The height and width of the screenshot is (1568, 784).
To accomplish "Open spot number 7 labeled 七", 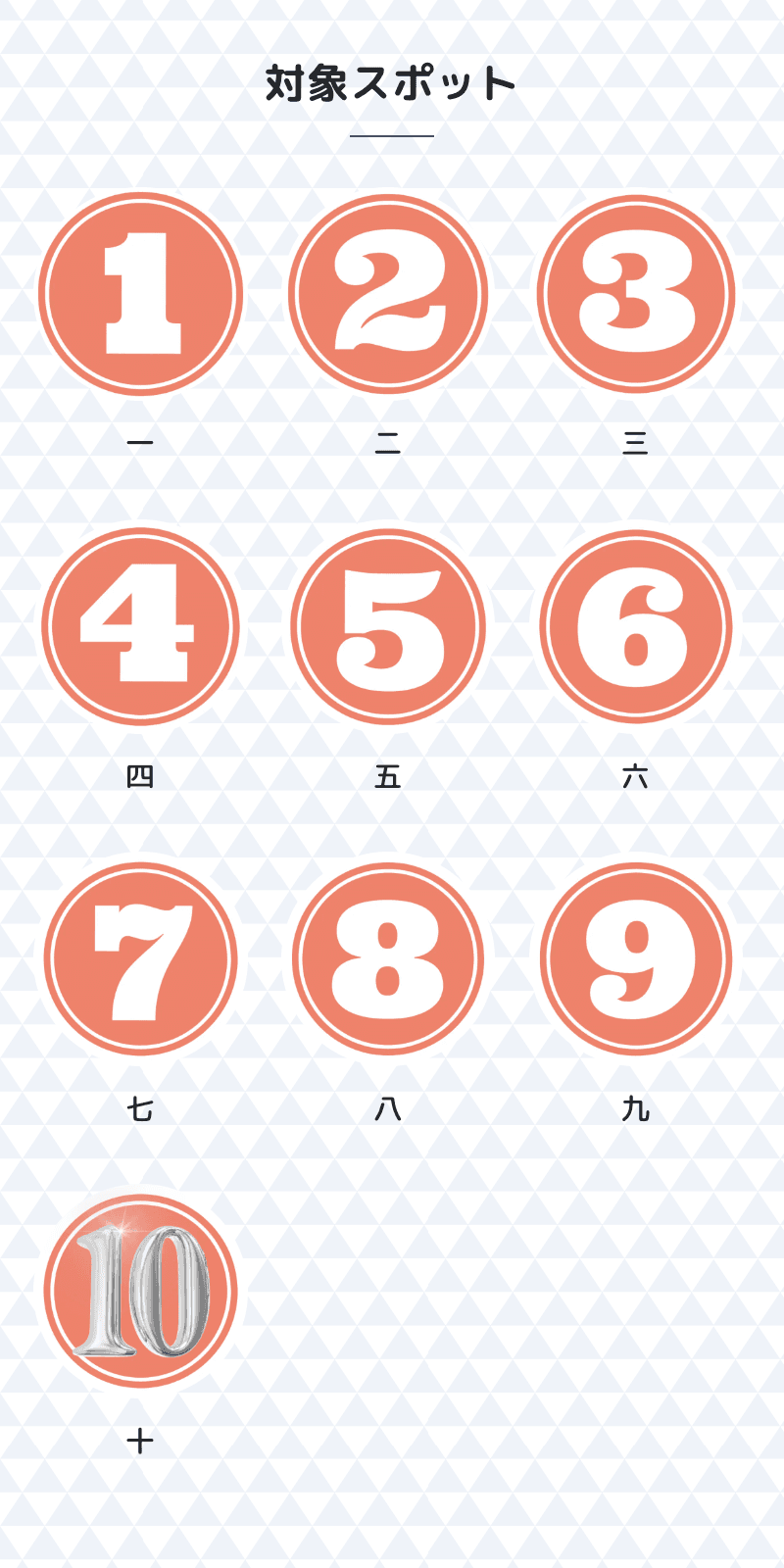I will coord(141,959).
